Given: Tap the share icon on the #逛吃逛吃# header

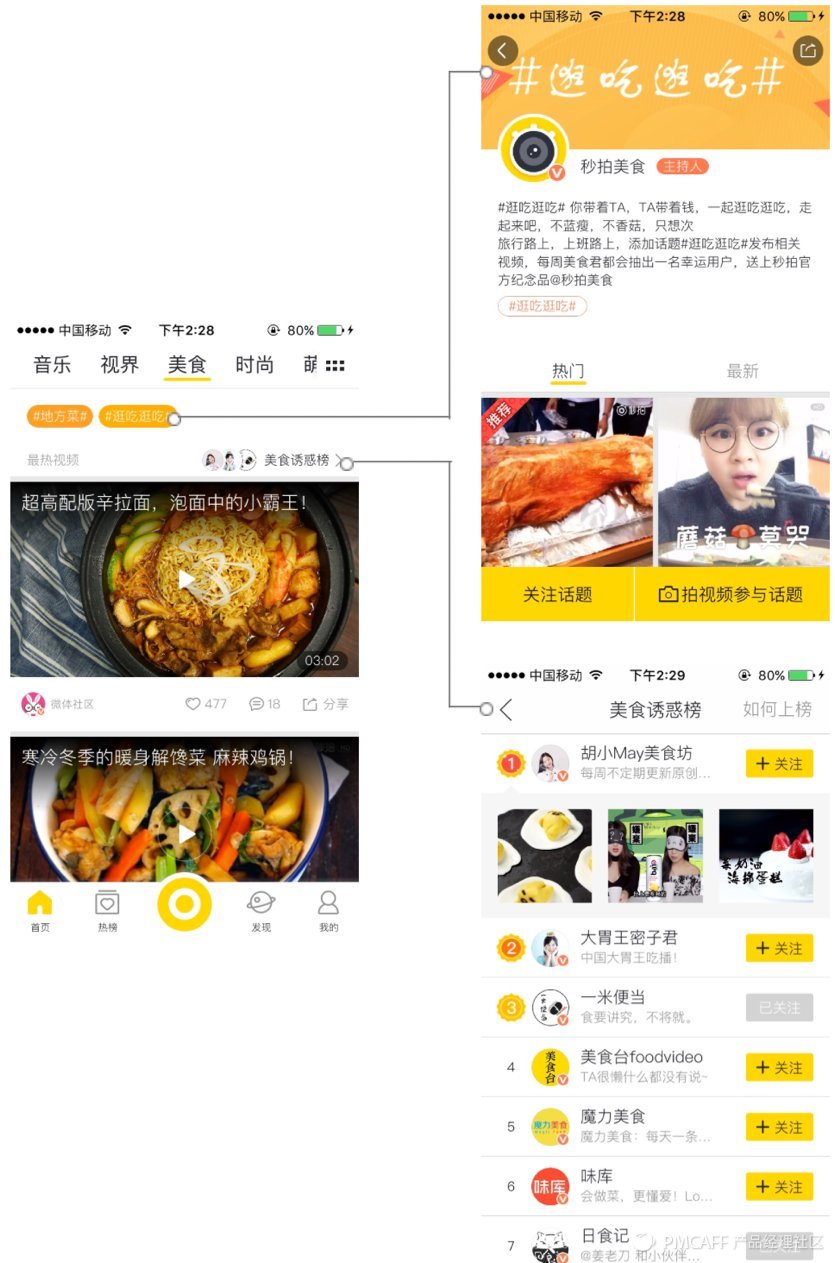Looking at the screenshot, I should click(x=808, y=51).
